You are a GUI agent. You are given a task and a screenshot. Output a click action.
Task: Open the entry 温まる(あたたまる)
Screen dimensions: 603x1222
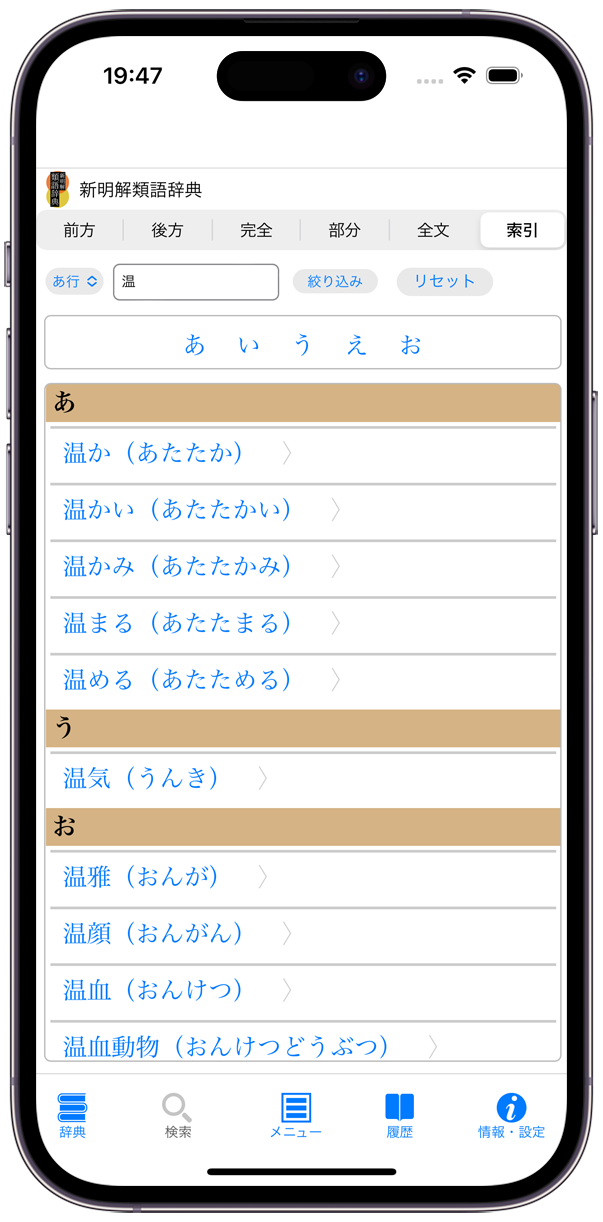coord(178,623)
